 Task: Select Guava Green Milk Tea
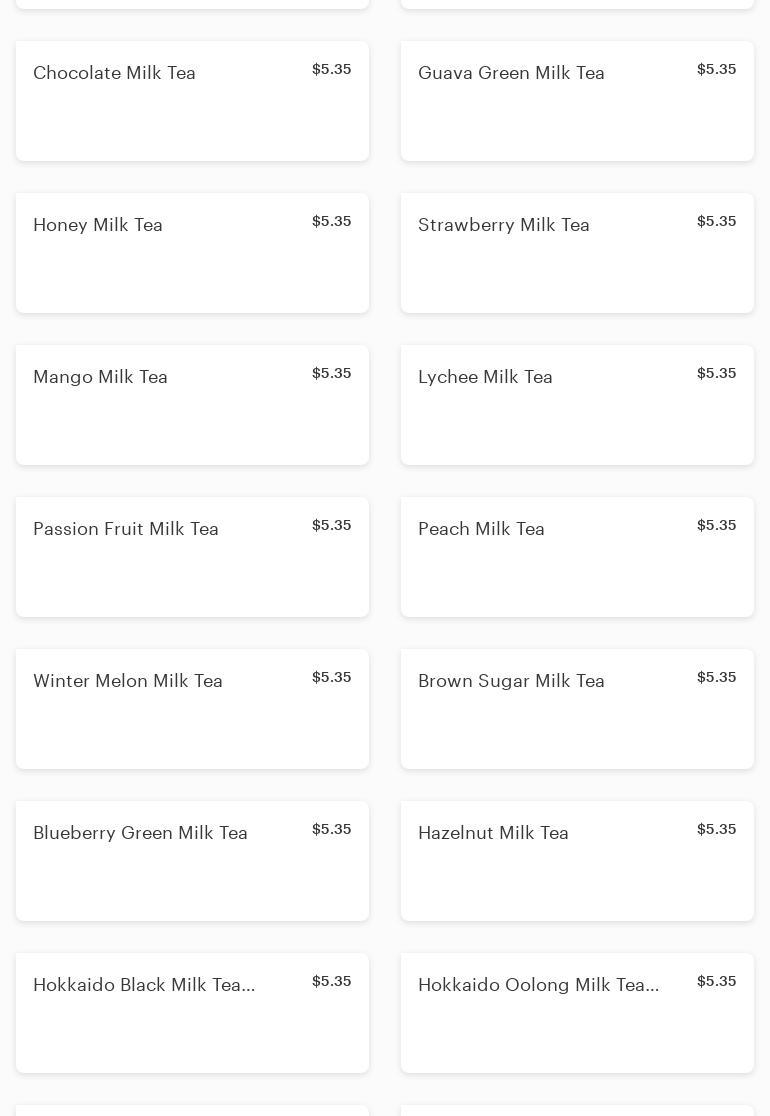coord(577,101)
